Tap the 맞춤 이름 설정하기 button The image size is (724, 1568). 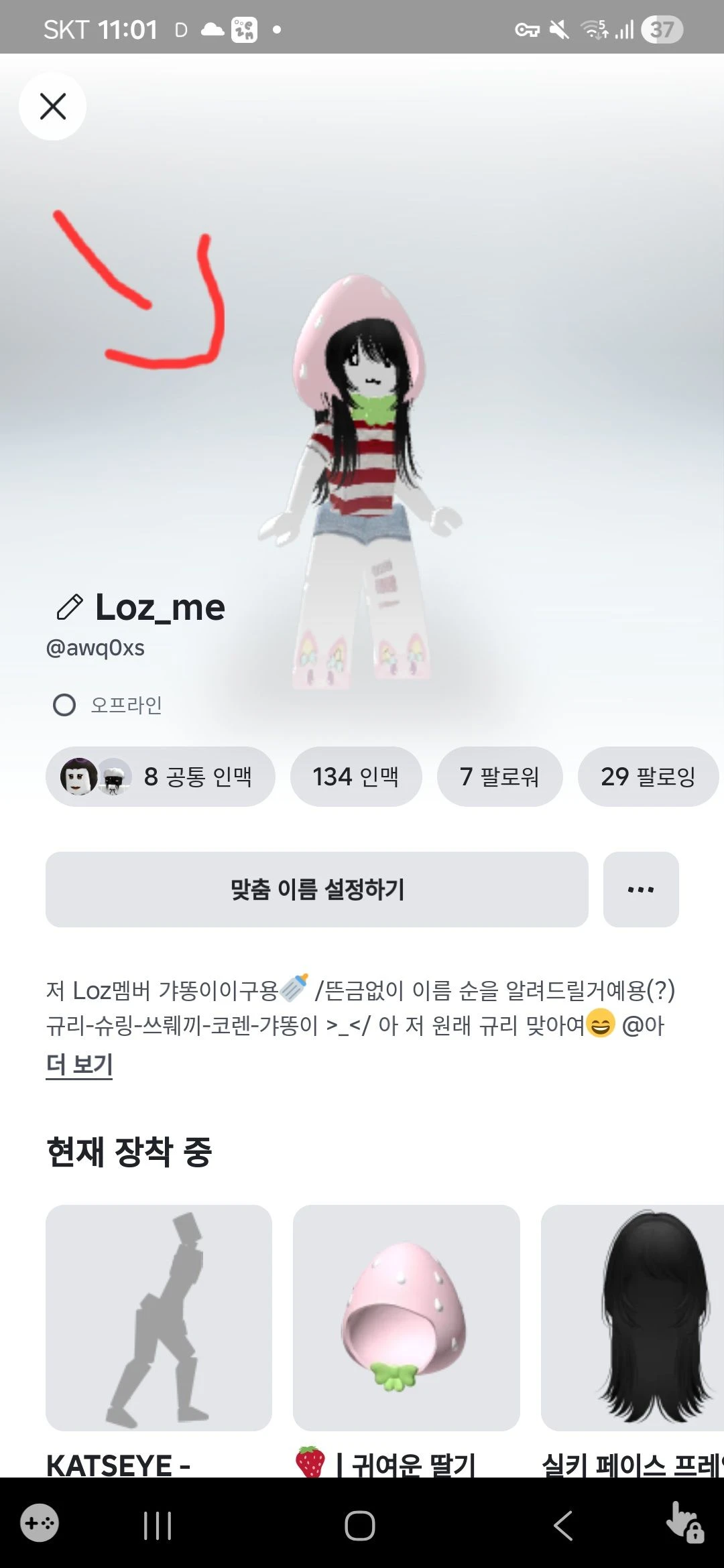pos(317,889)
